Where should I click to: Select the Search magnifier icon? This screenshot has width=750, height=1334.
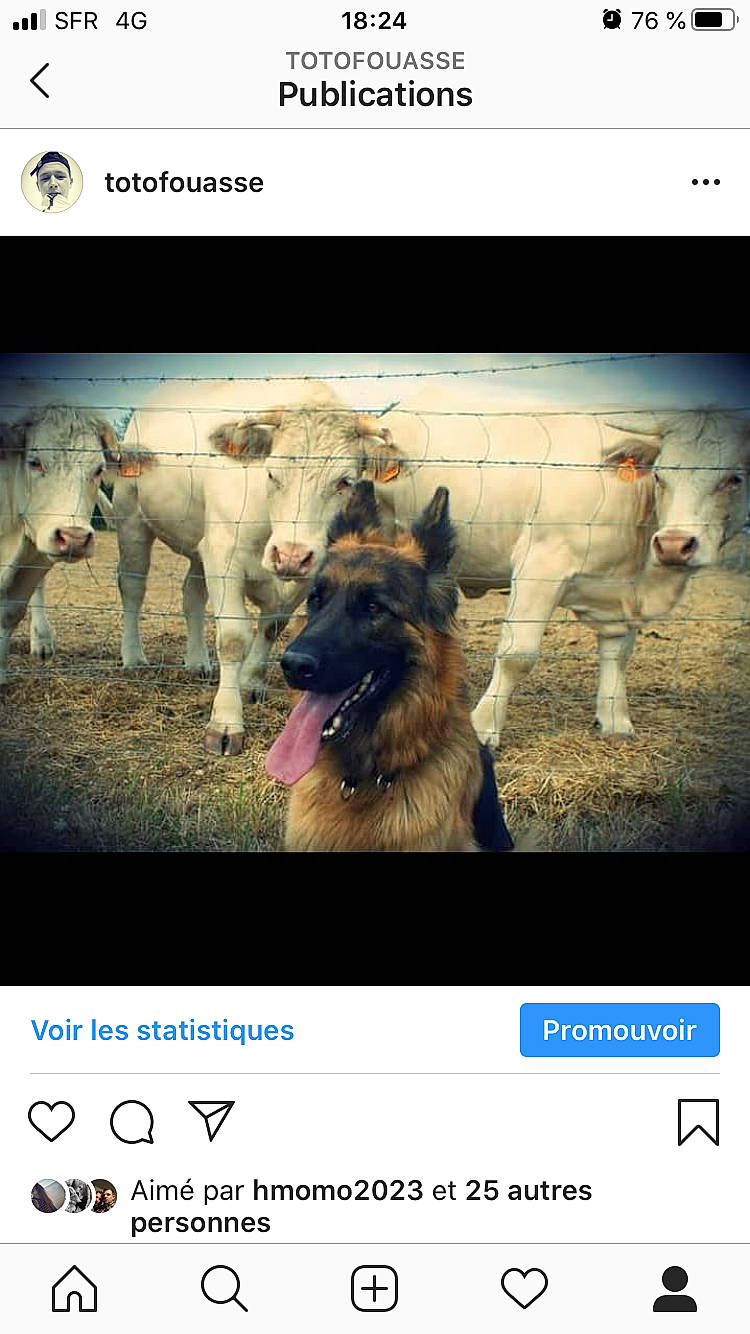click(x=223, y=1289)
